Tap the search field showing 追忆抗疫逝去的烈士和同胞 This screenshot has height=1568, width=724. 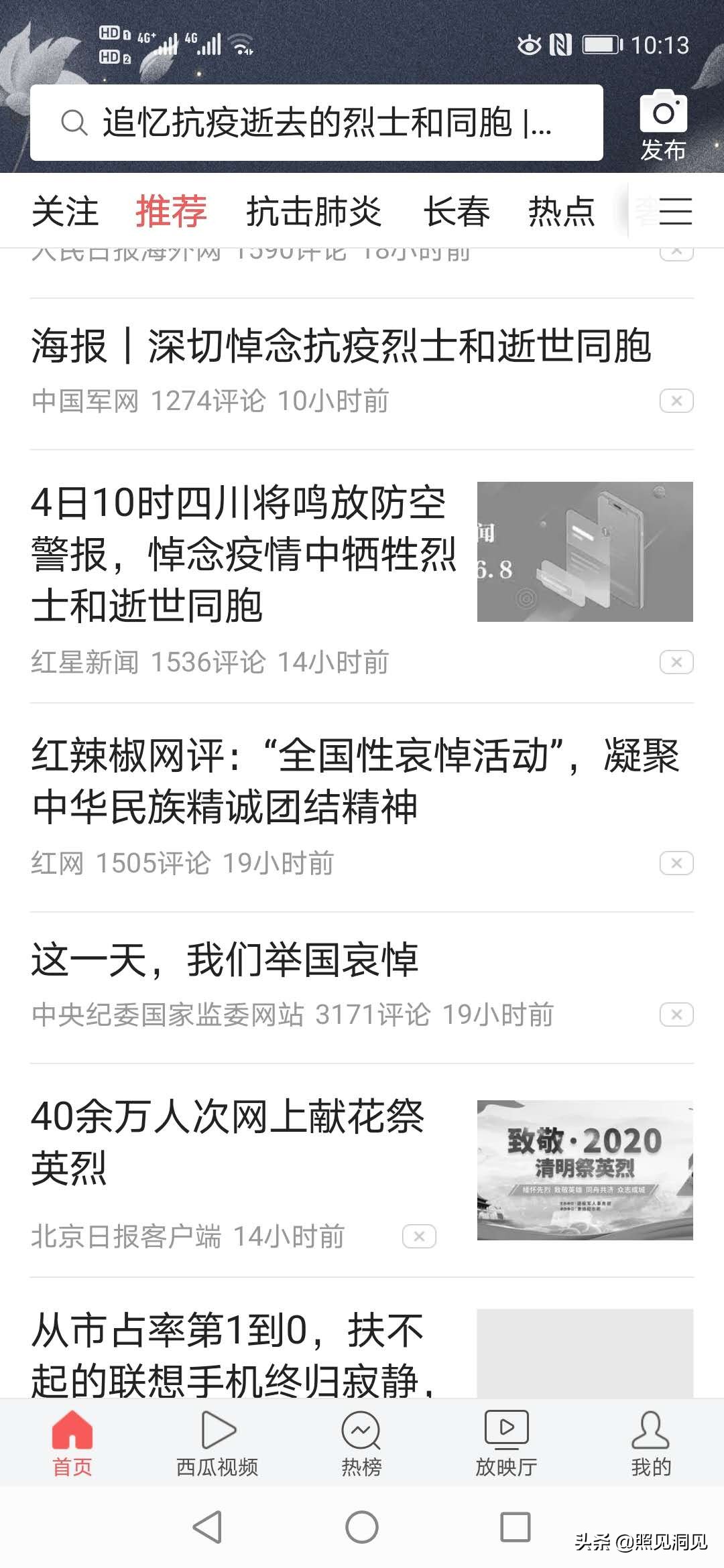coord(322,124)
